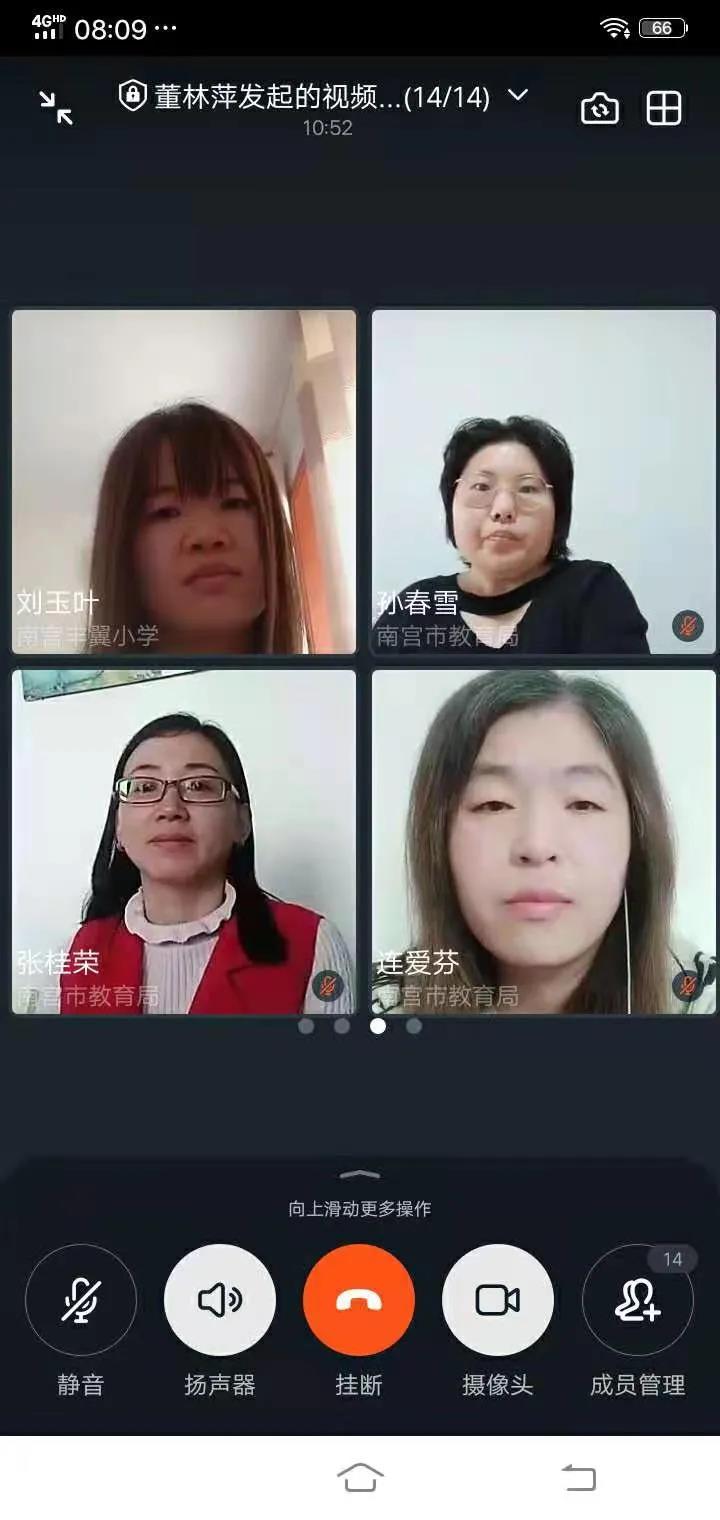The height and width of the screenshot is (1520, 720).
Task: Switch to grid layout view
Action: click(x=664, y=108)
